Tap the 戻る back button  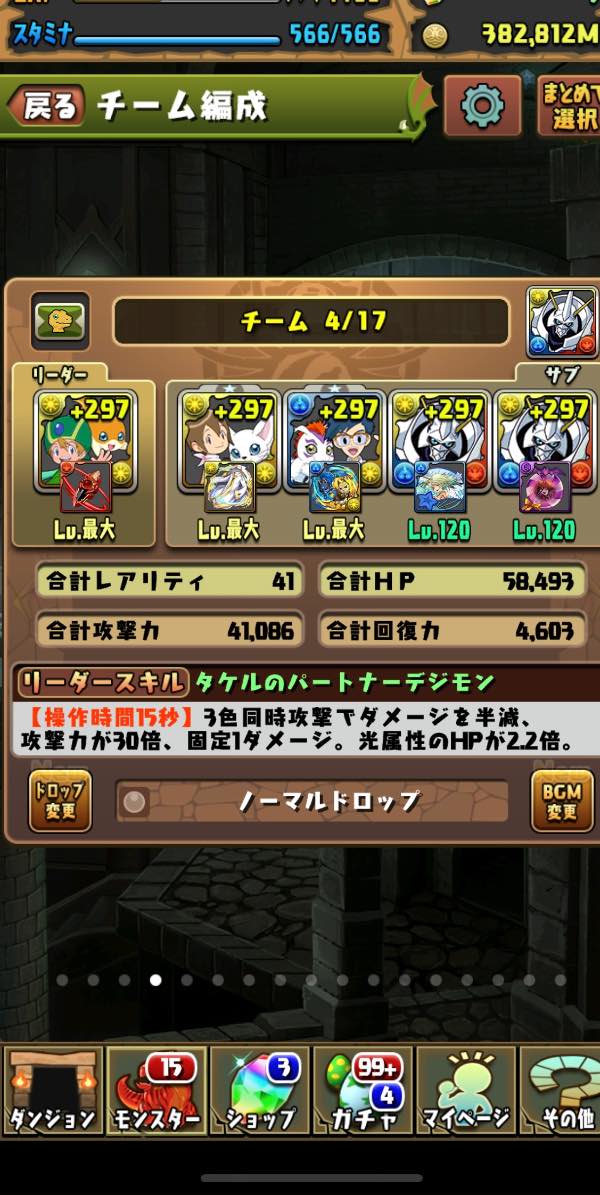pyautogui.click(x=46, y=106)
